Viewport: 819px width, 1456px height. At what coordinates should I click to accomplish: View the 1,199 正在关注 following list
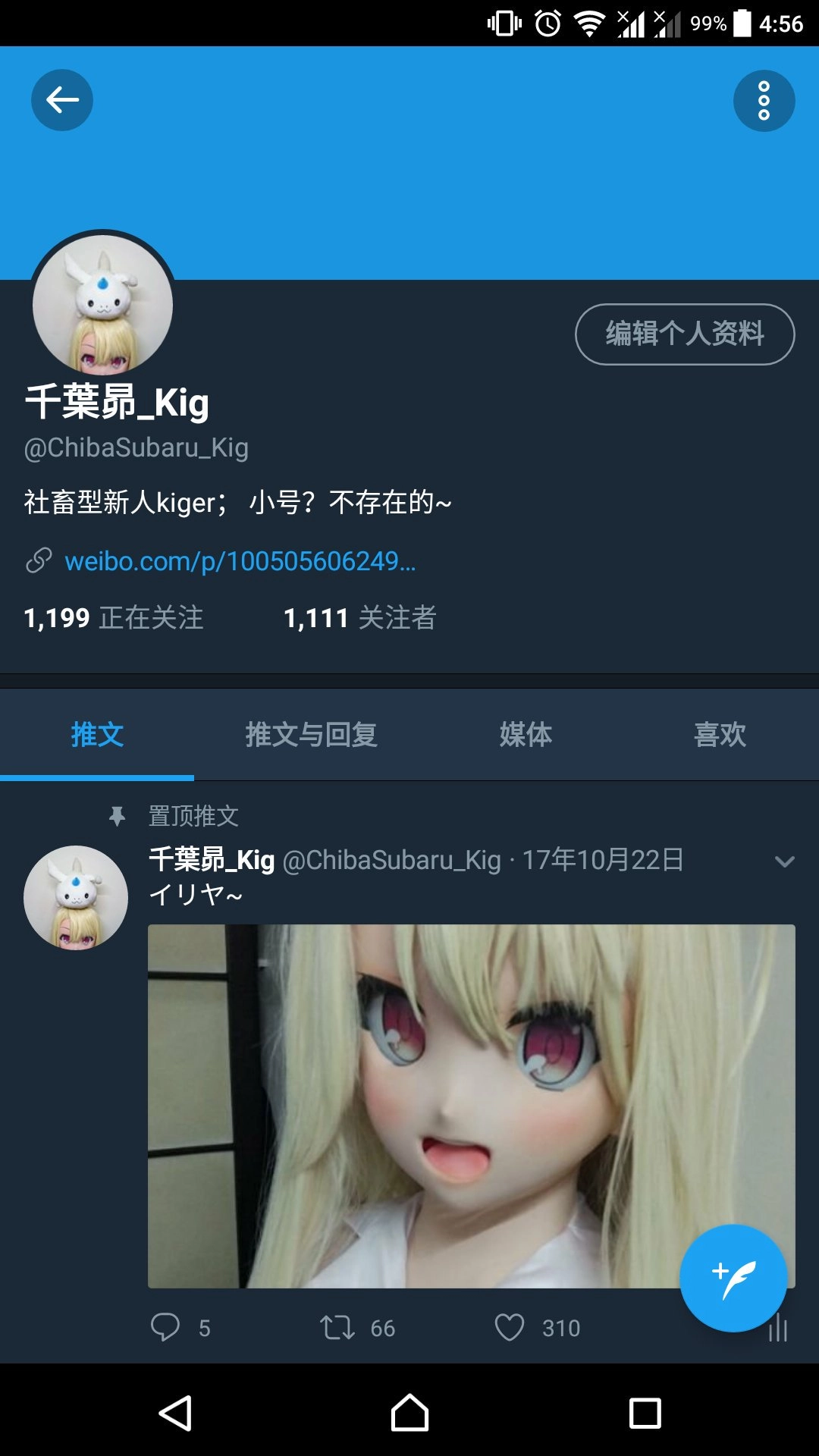[114, 617]
